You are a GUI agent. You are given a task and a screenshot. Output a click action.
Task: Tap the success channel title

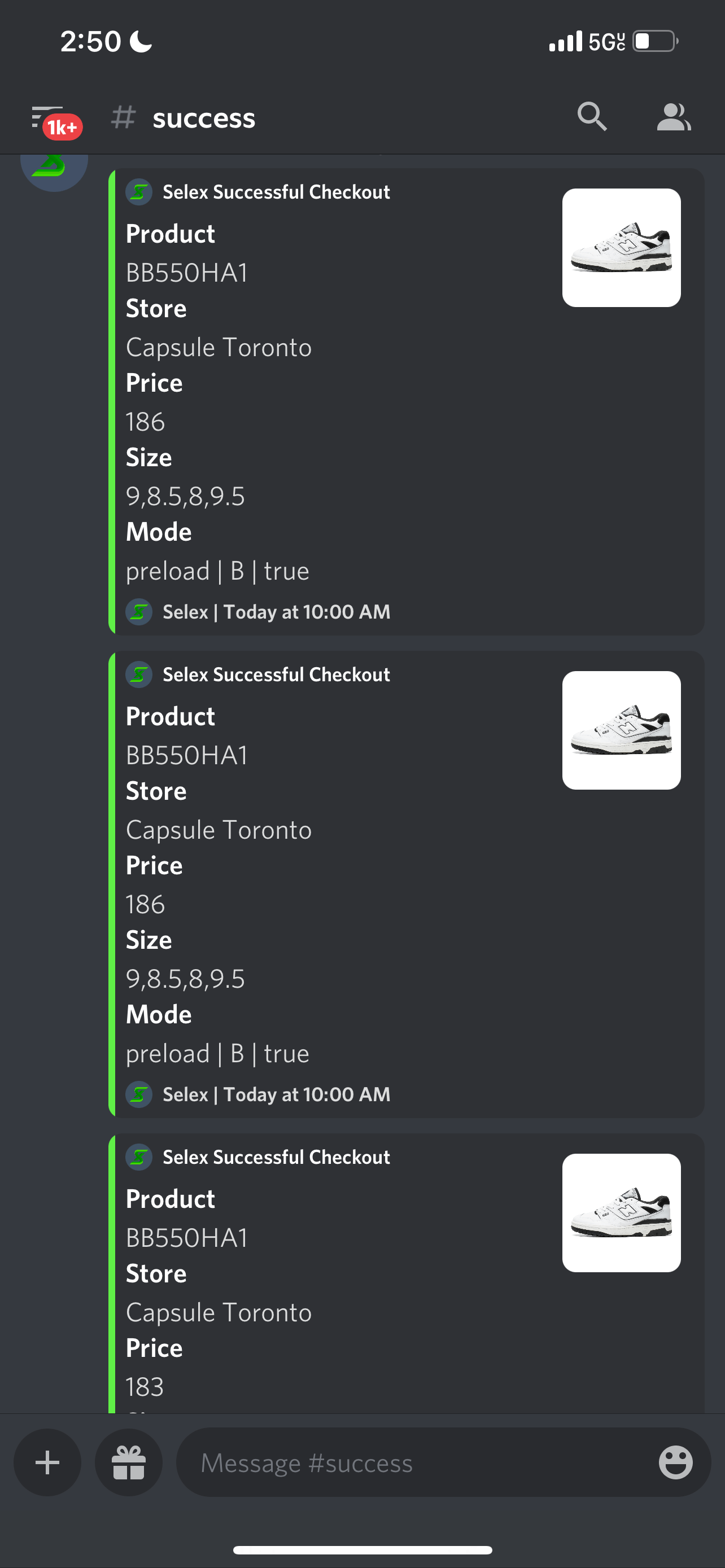(204, 118)
